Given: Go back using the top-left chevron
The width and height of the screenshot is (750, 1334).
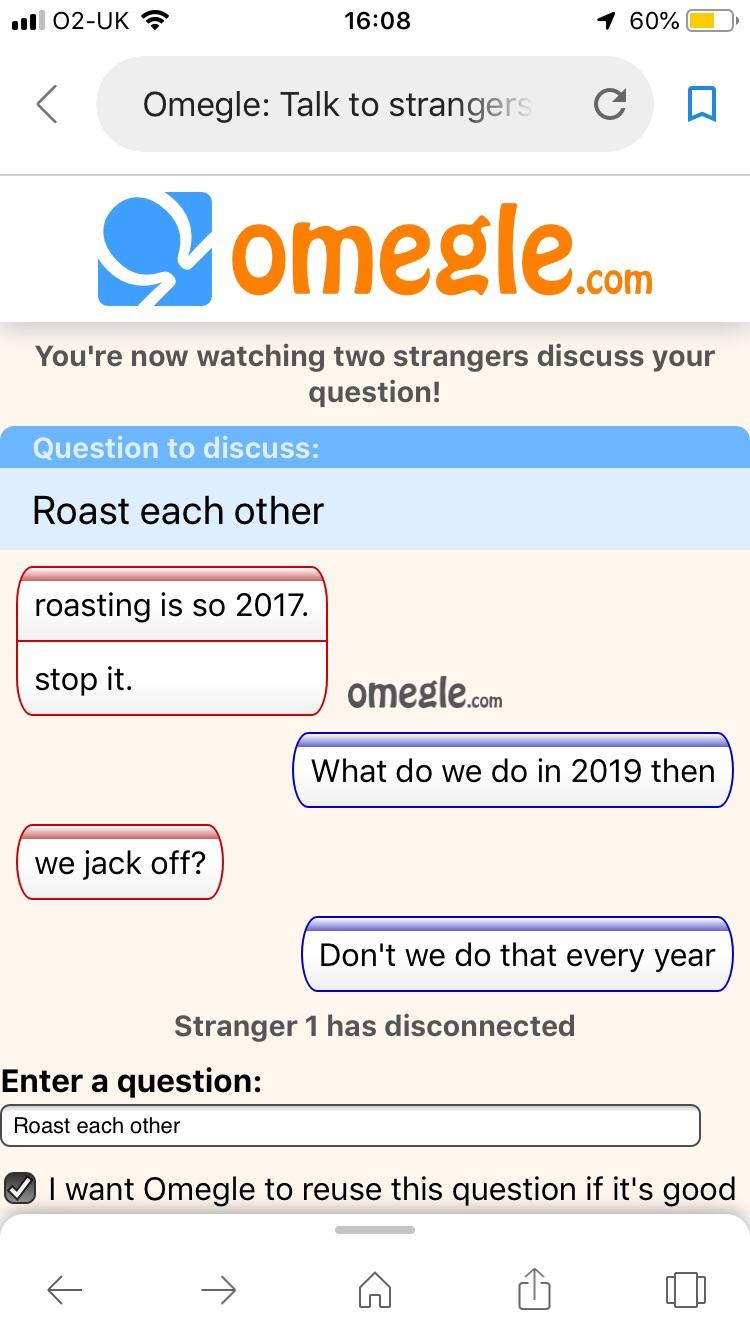Looking at the screenshot, I should [47, 104].
